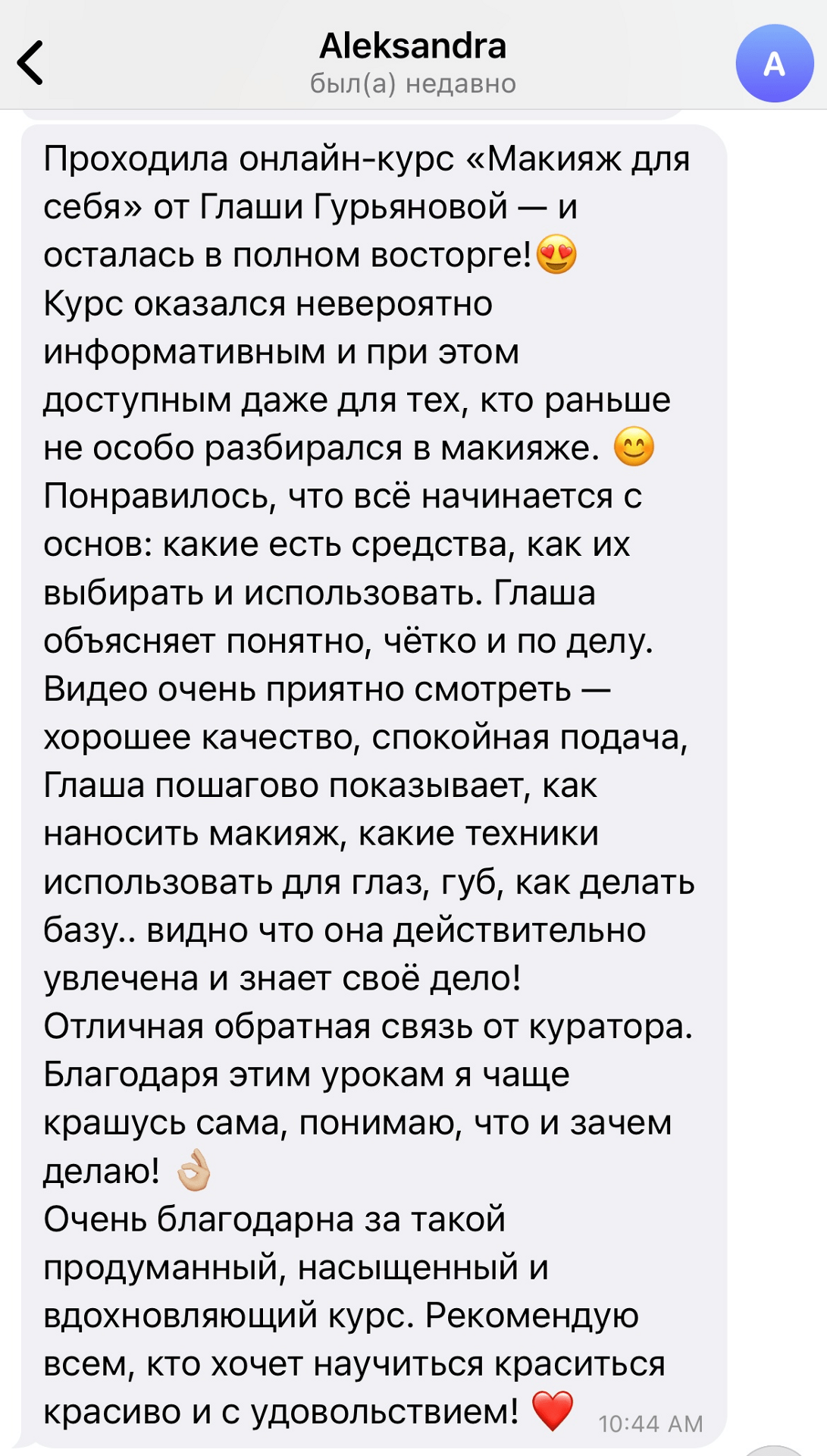Open Aleksandra's profile avatar
This screenshot has width=827, height=1456.
point(774,64)
